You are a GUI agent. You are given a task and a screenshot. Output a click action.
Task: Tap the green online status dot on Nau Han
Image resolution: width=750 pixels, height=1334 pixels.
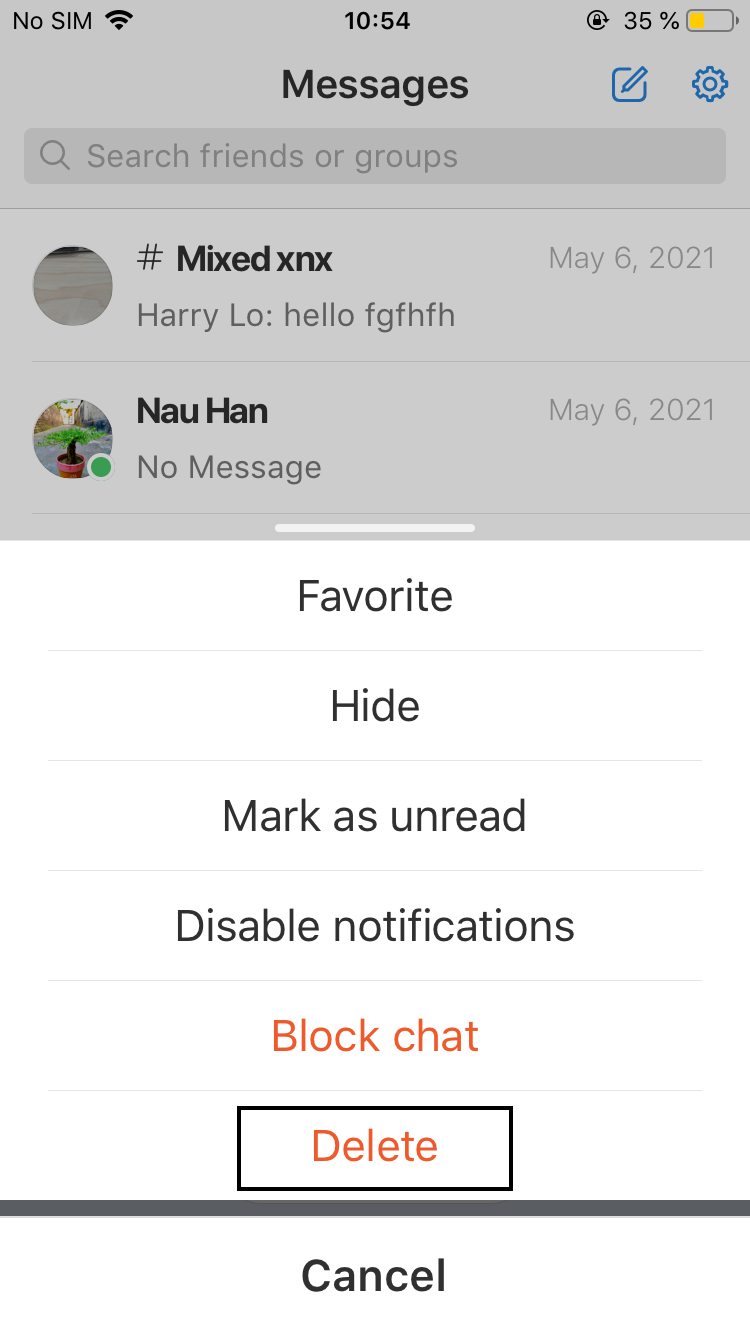click(100, 466)
